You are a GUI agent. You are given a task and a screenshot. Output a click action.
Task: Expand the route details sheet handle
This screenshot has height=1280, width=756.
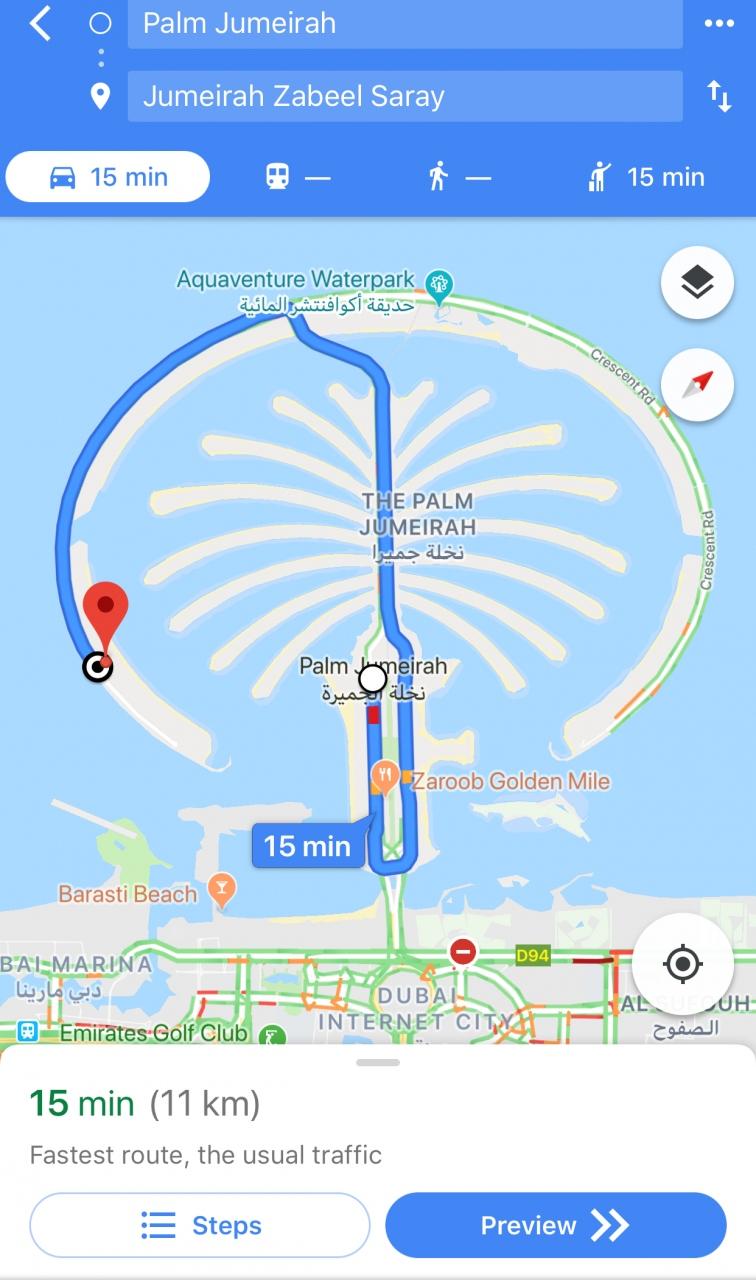pyautogui.click(x=378, y=1062)
